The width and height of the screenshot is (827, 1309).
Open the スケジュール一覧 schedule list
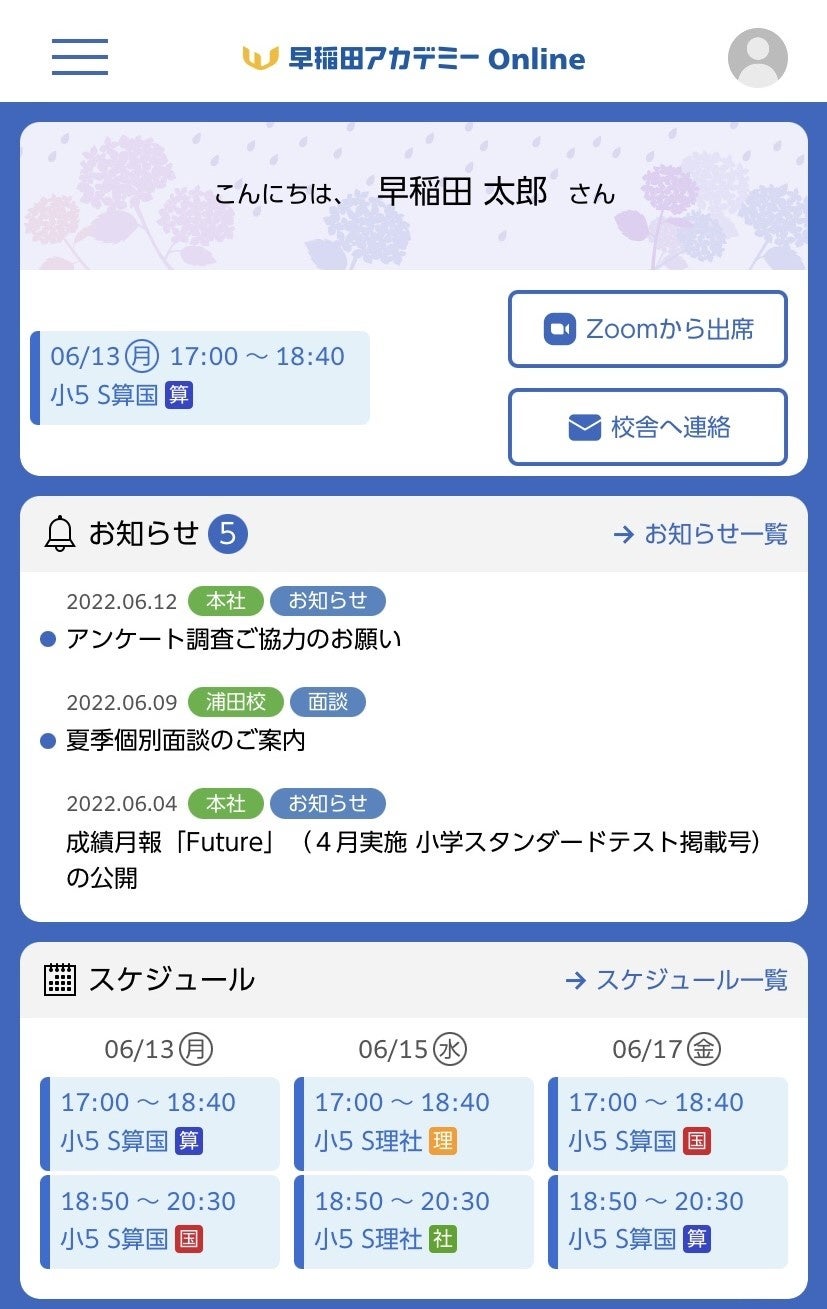click(x=693, y=980)
